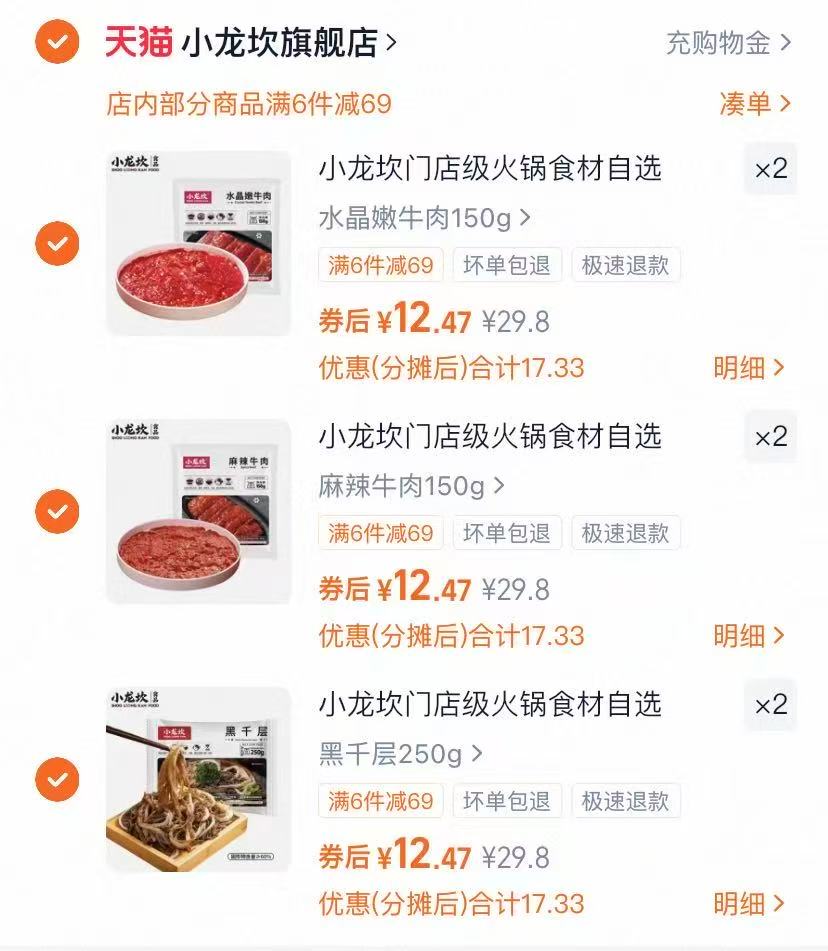Open the 麻辣牛肉 product thumbnail

(x=201, y=512)
